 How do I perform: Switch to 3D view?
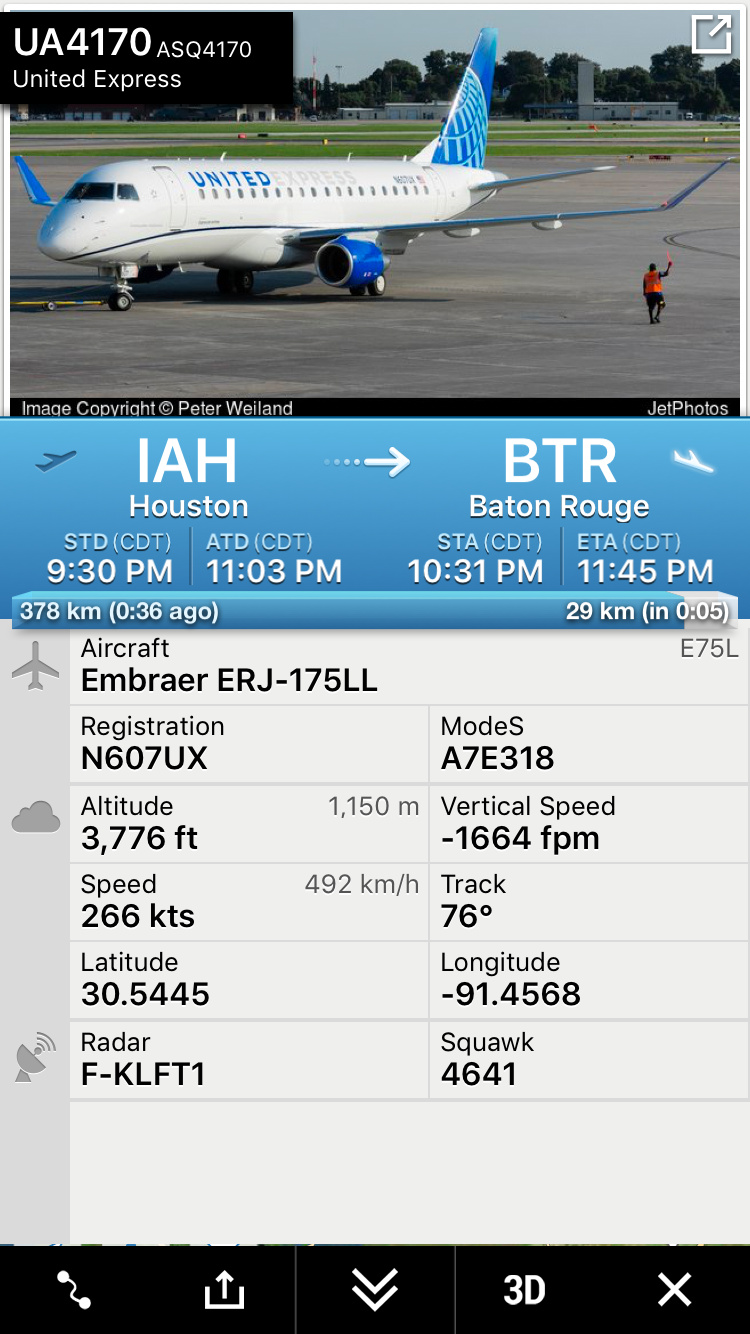(524, 1290)
